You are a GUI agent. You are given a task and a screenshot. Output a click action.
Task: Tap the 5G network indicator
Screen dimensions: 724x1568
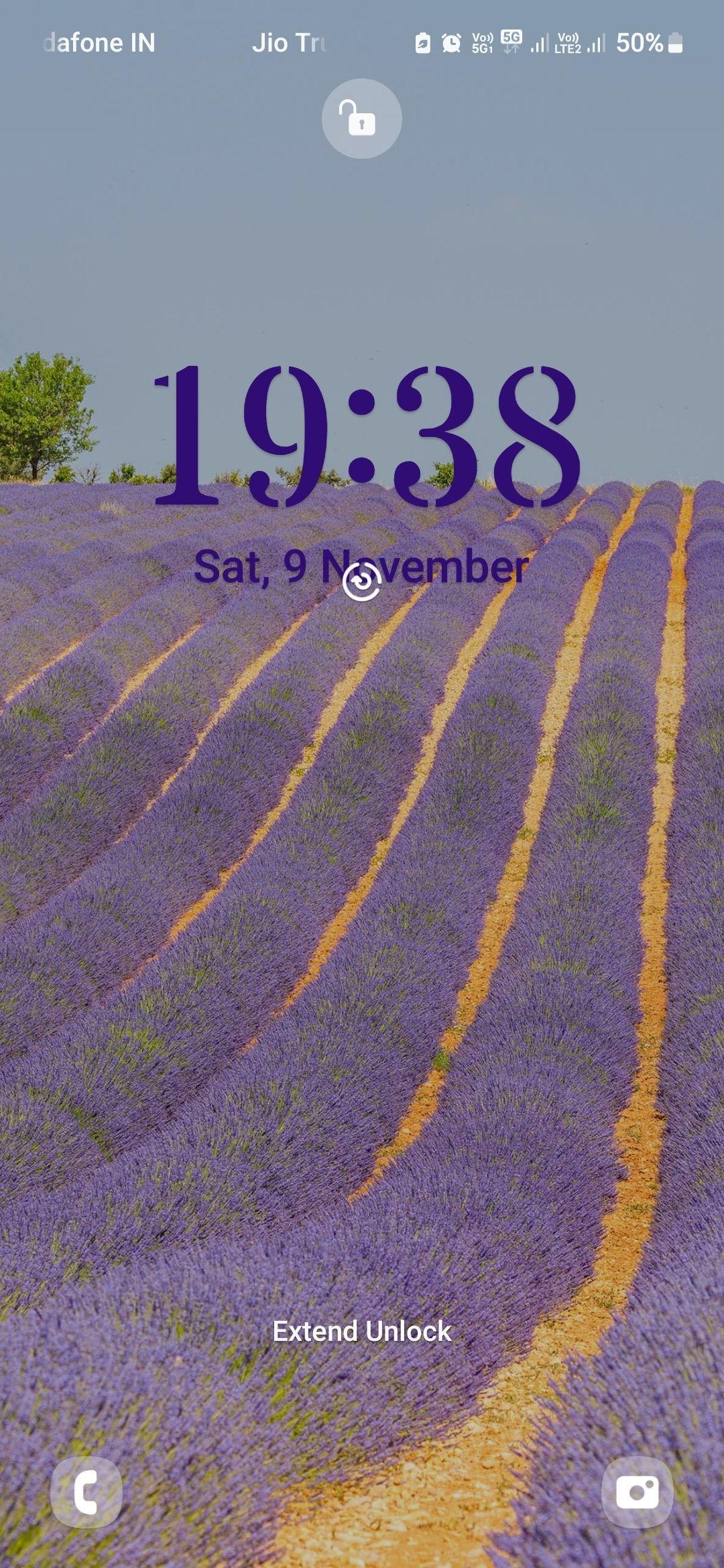pos(511,37)
